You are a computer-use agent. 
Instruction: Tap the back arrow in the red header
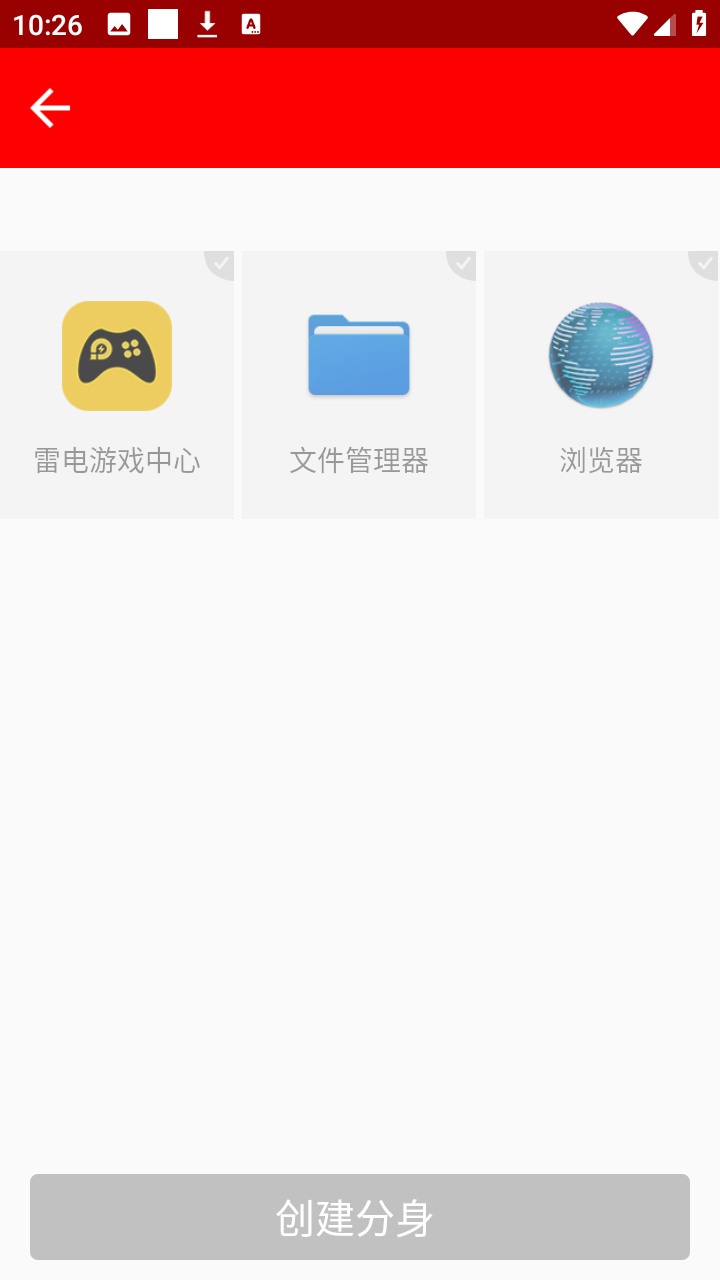(x=50, y=107)
